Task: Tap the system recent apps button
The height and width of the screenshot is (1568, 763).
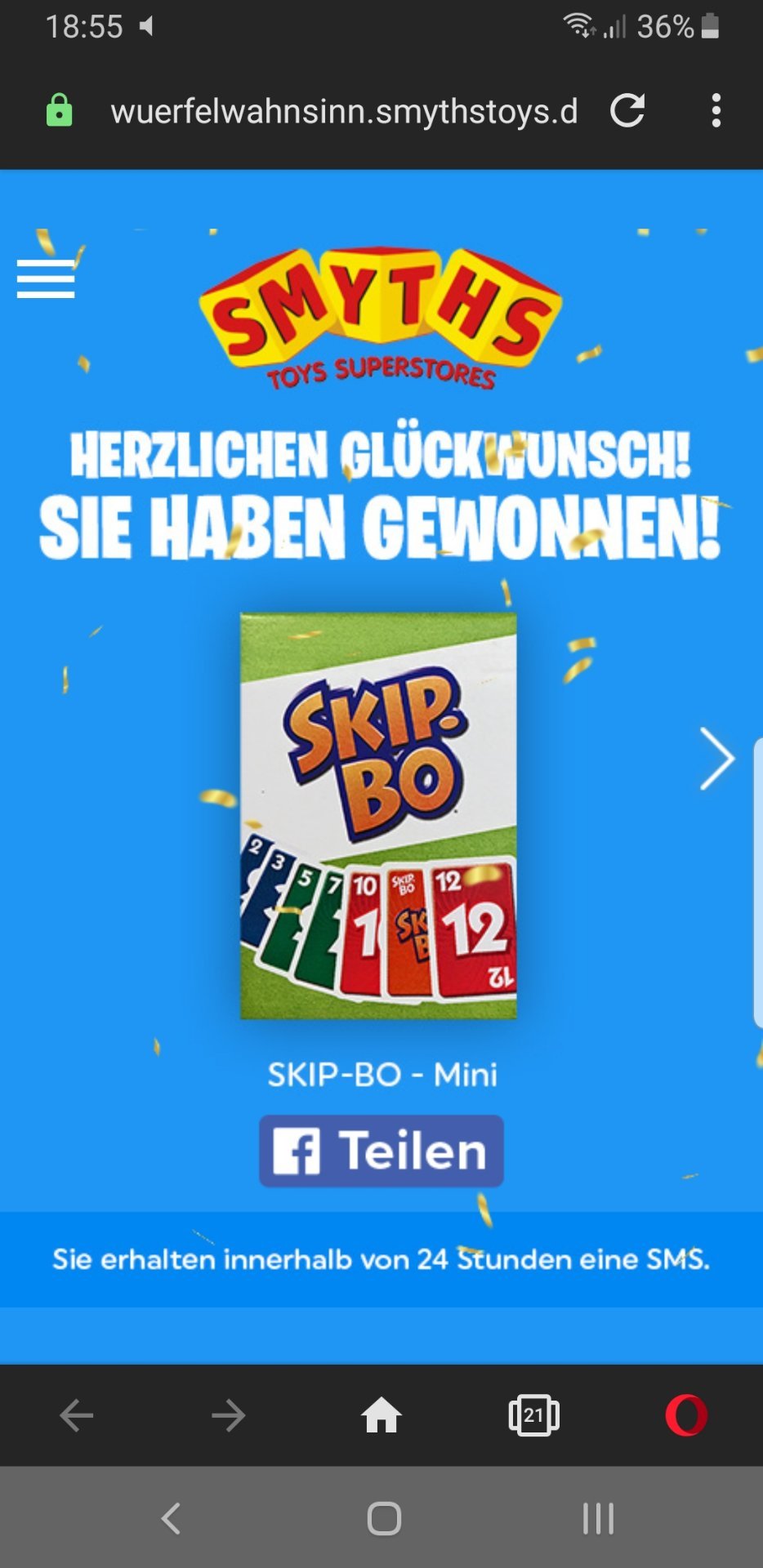Action: [x=598, y=1519]
